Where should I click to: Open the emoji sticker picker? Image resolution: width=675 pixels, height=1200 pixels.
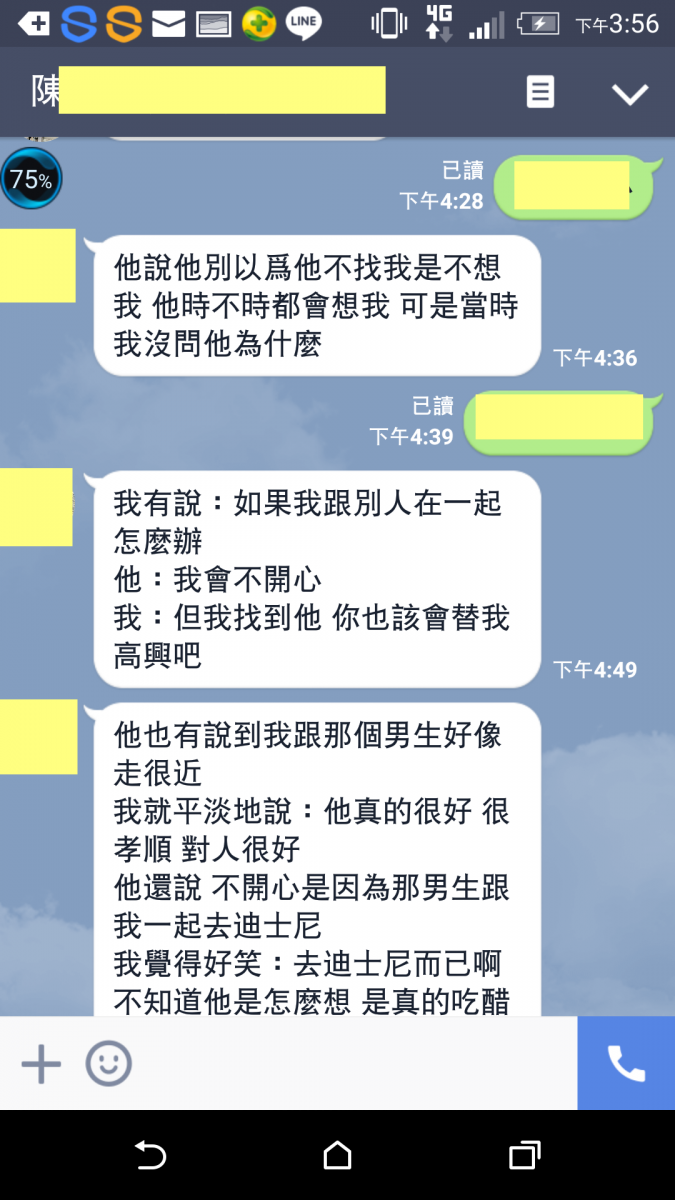(108, 1063)
